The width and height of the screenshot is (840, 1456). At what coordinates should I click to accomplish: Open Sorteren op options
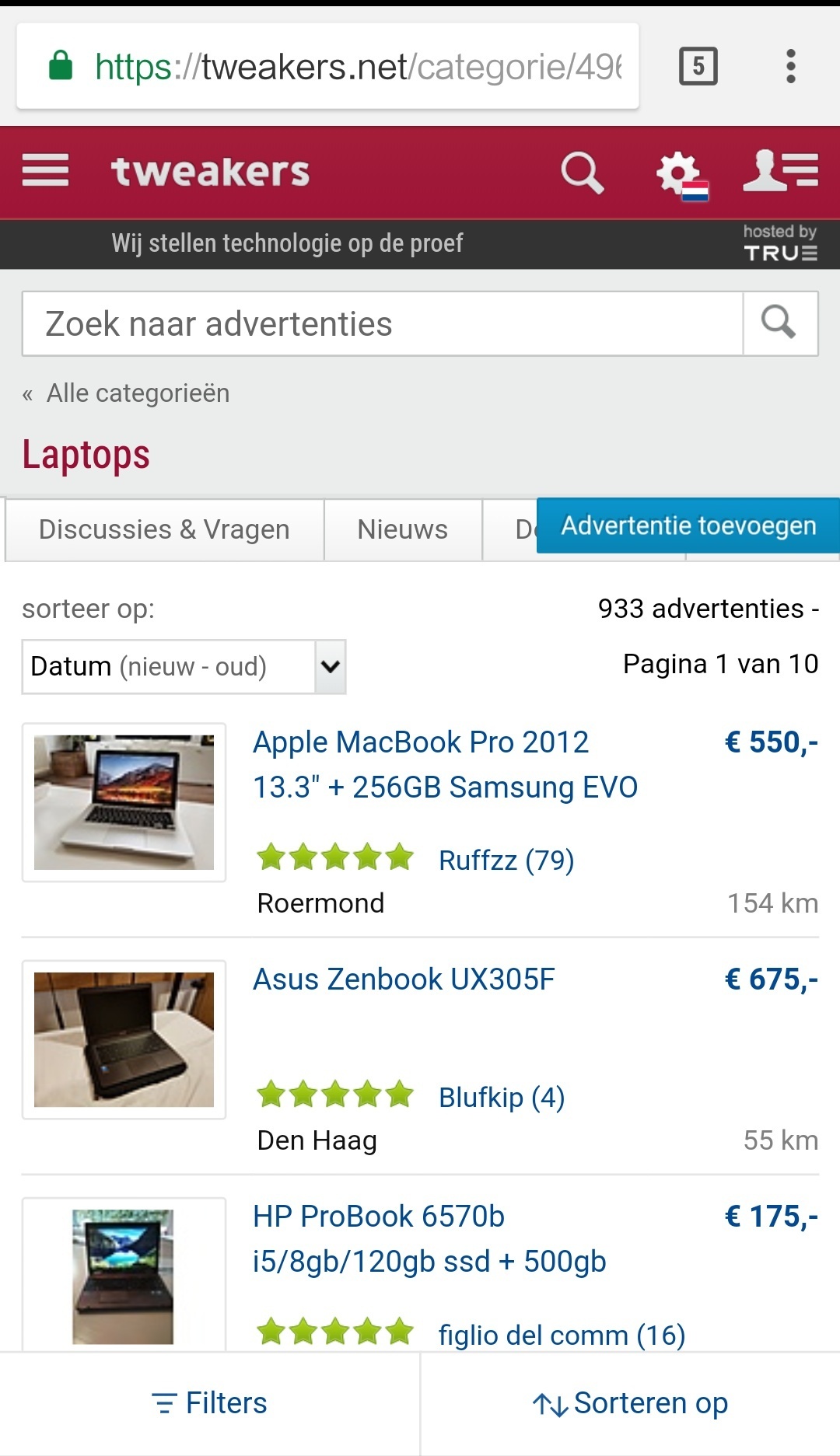point(630,1403)
